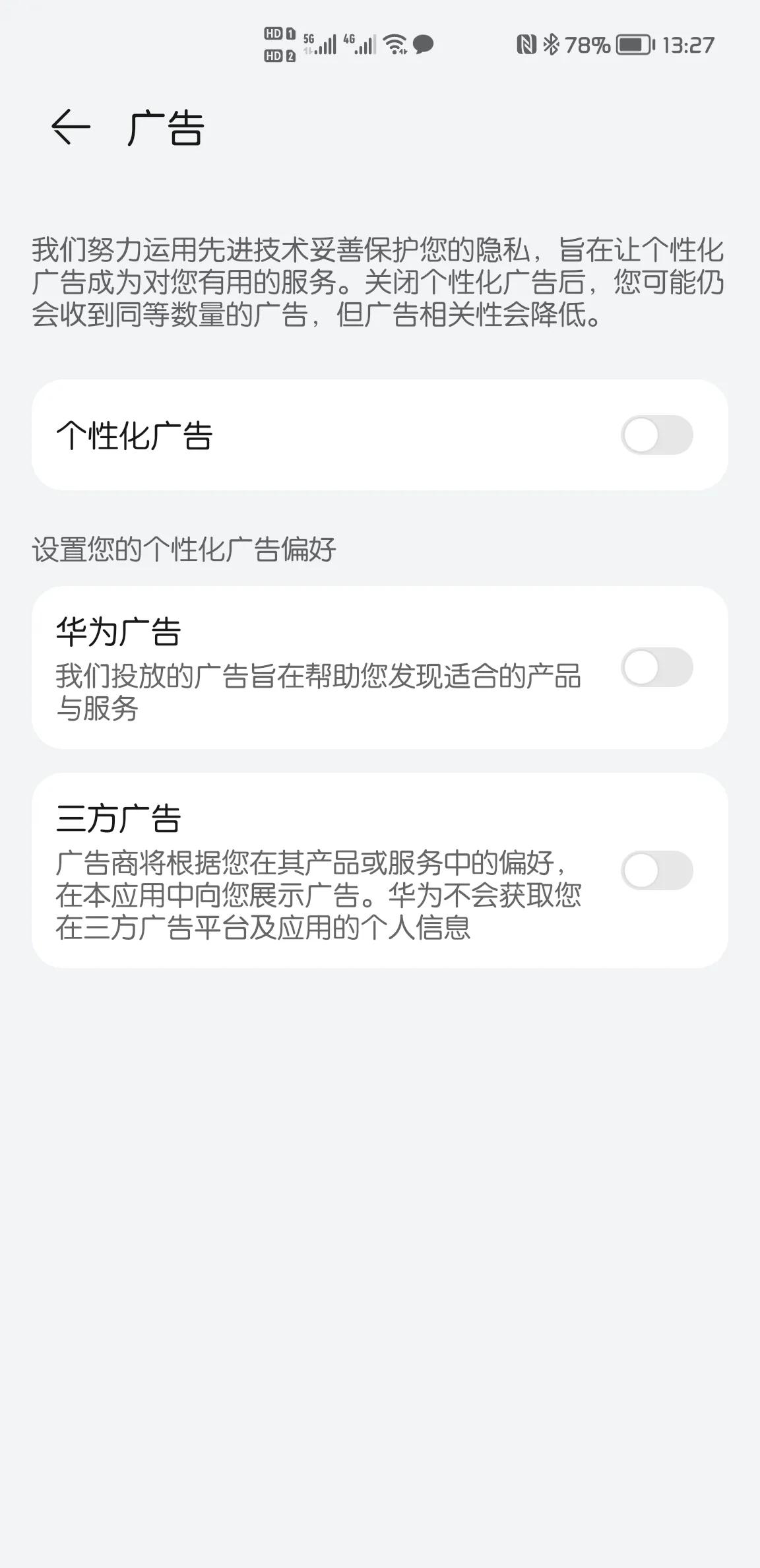Tap the messaging bubble icon in status bar
Image resolution: width=760 pixels, height=1568 pixels.
pos(424,44)
